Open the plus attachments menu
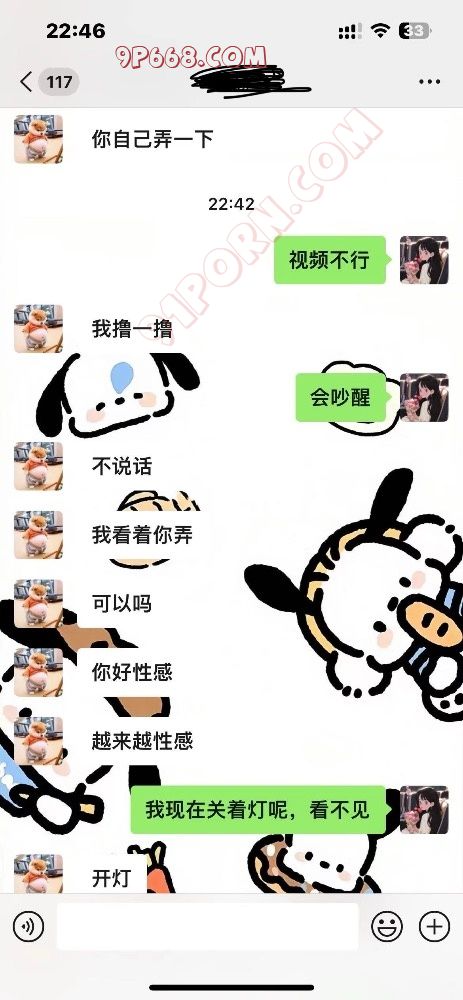 [x=434, y=926]
